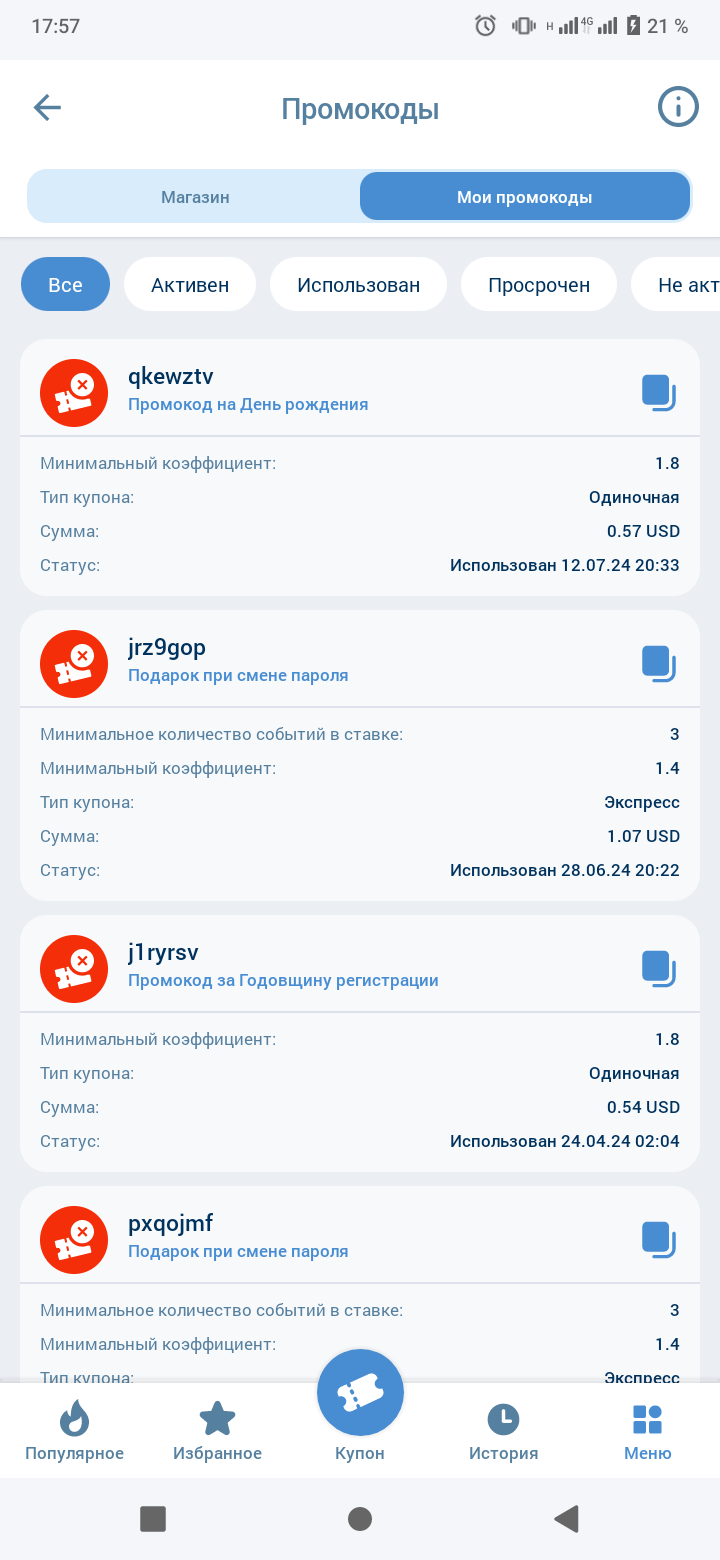The image size is (720, 1560).
Task: Go to the Избранное tab
Action: (217, 1430)
